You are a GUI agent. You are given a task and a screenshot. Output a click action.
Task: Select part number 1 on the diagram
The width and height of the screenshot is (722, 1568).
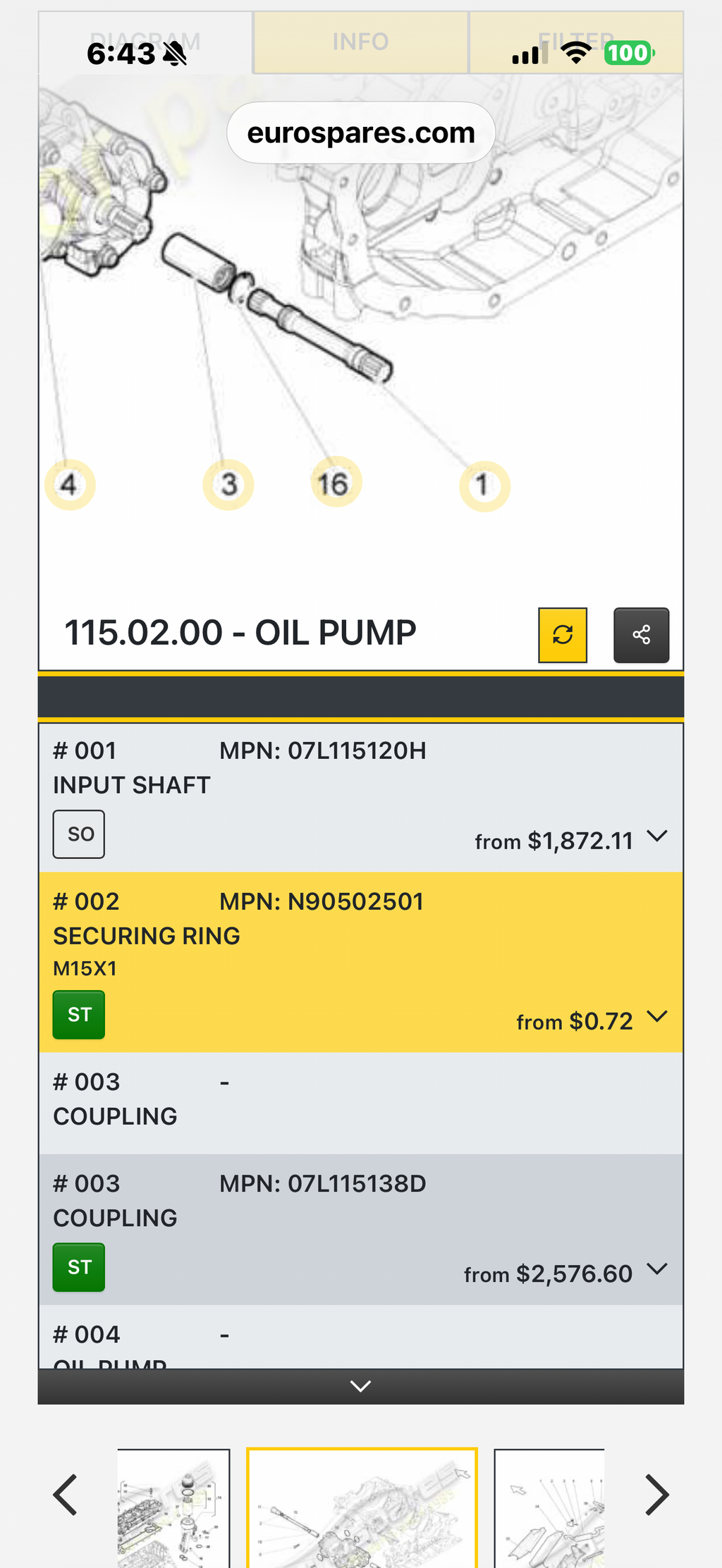tap(484, 486)
